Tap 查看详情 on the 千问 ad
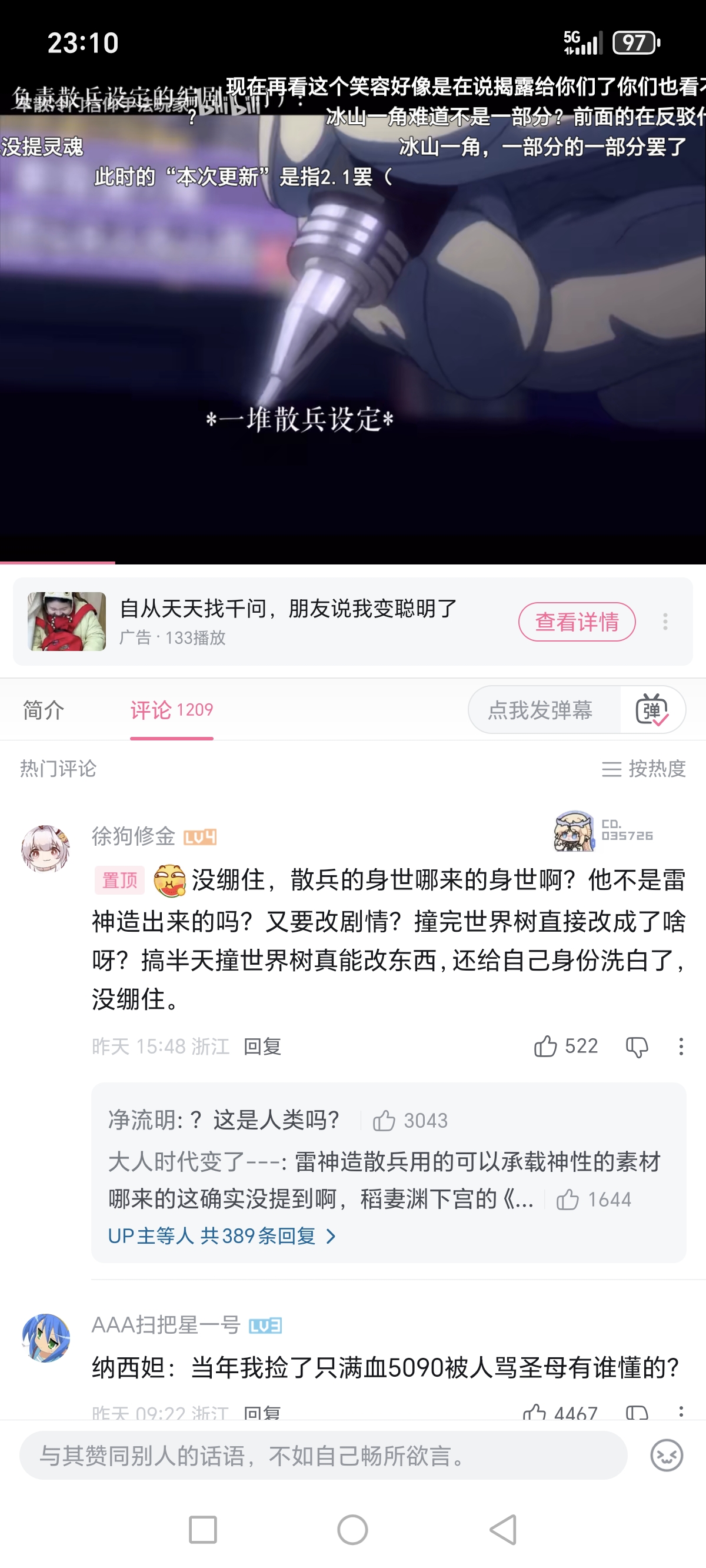The image size is (706, 1568). (577, 622)
